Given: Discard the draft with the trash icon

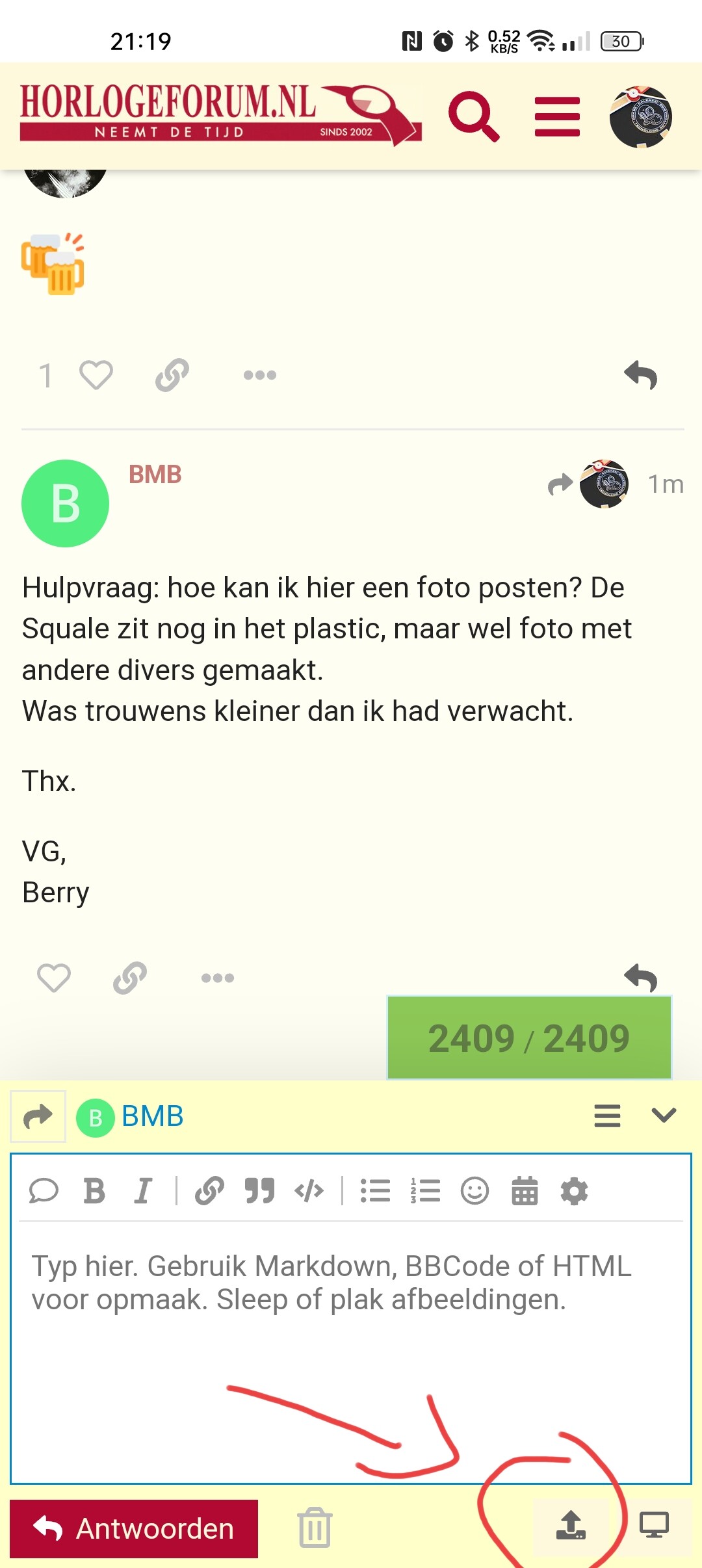Looking at the screenshot, I should 315,1527.
